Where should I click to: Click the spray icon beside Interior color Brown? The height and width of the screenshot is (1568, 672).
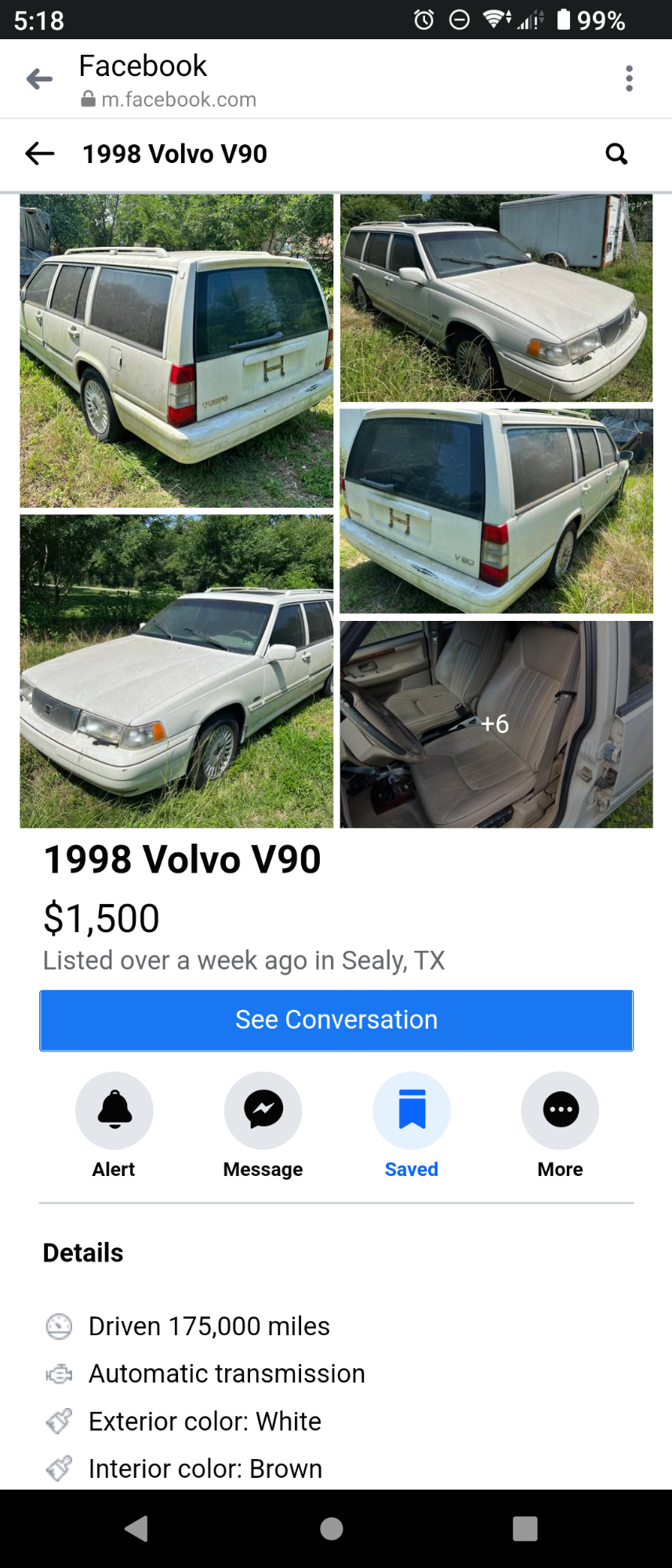[59, 1468]
